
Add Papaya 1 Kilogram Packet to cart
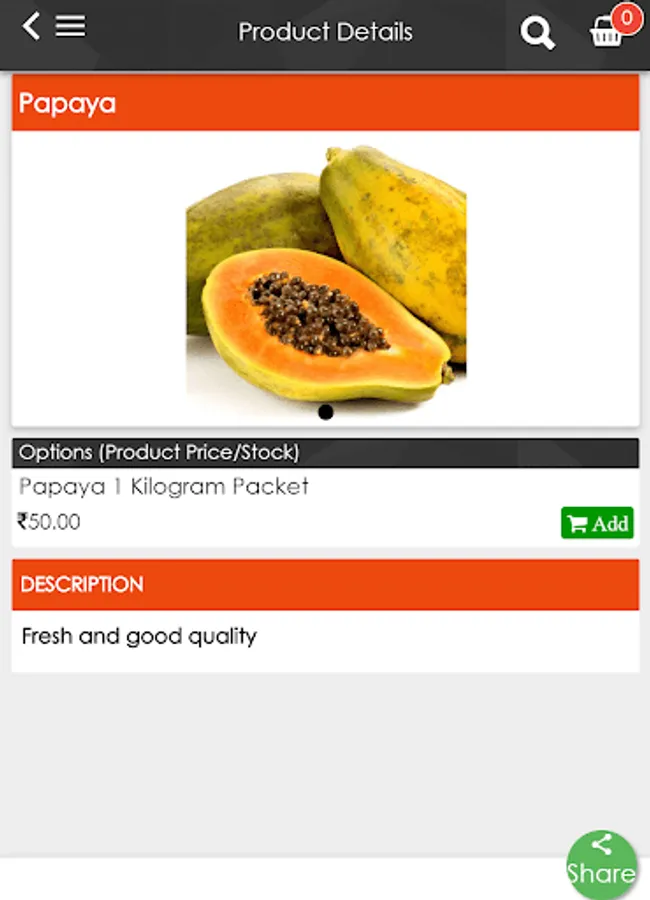click(x=597, y=523)
